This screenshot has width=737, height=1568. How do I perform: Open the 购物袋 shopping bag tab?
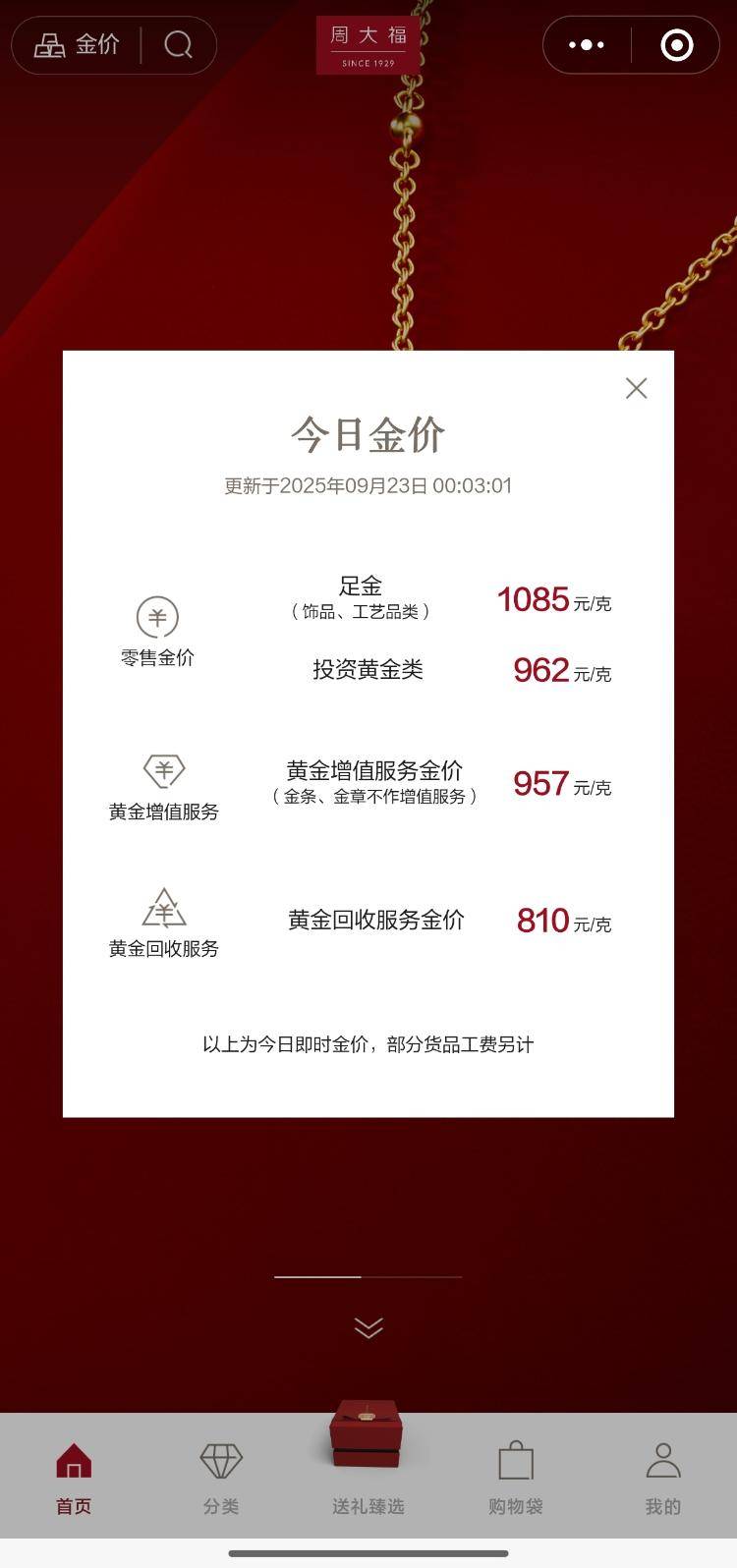click(515, 1477)
